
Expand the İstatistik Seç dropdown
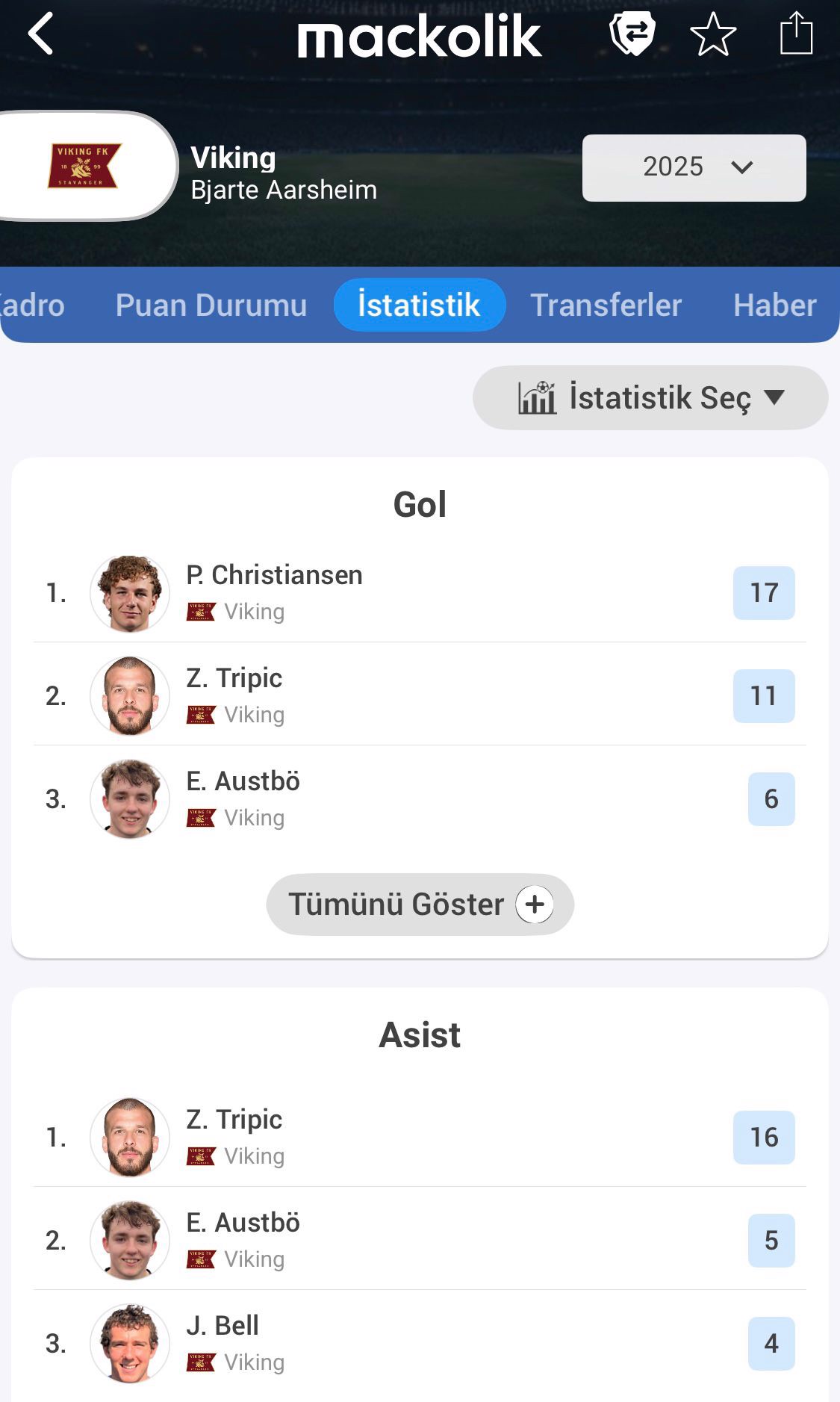pos(650,397)
